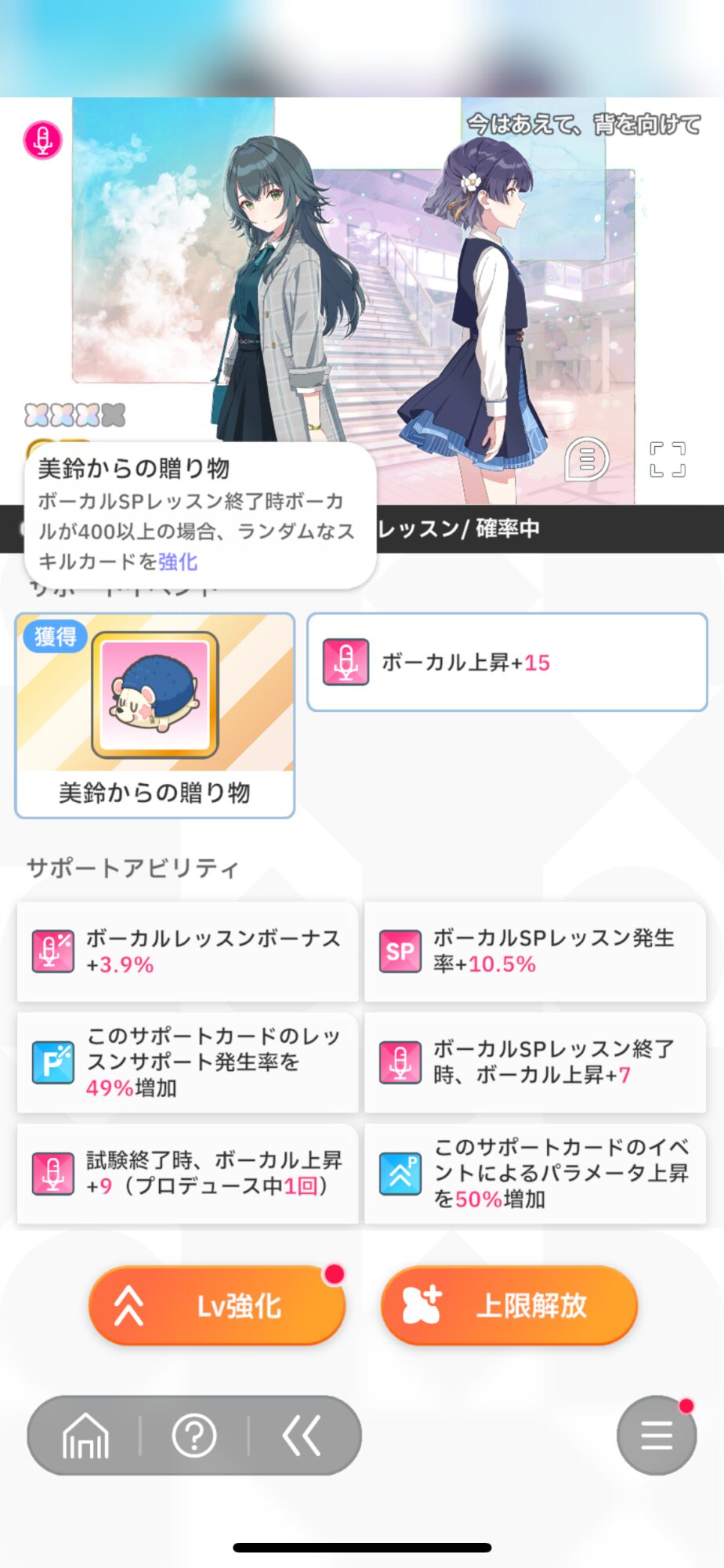The width and height of the screenshot is (724, 1568).
Task: Open 上限解放 limit break
Action: [x=509, y=1306]
